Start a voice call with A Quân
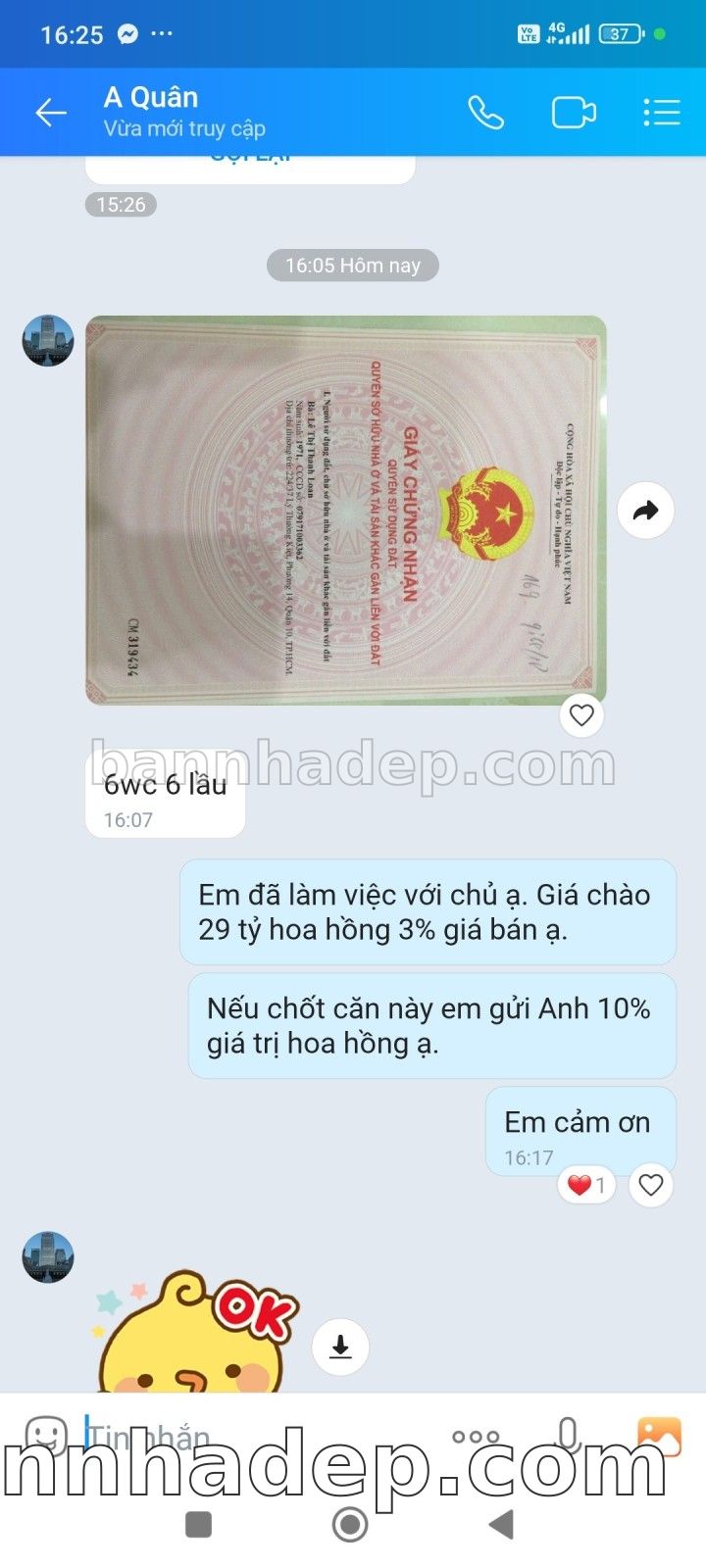 [x=485, y=113]
